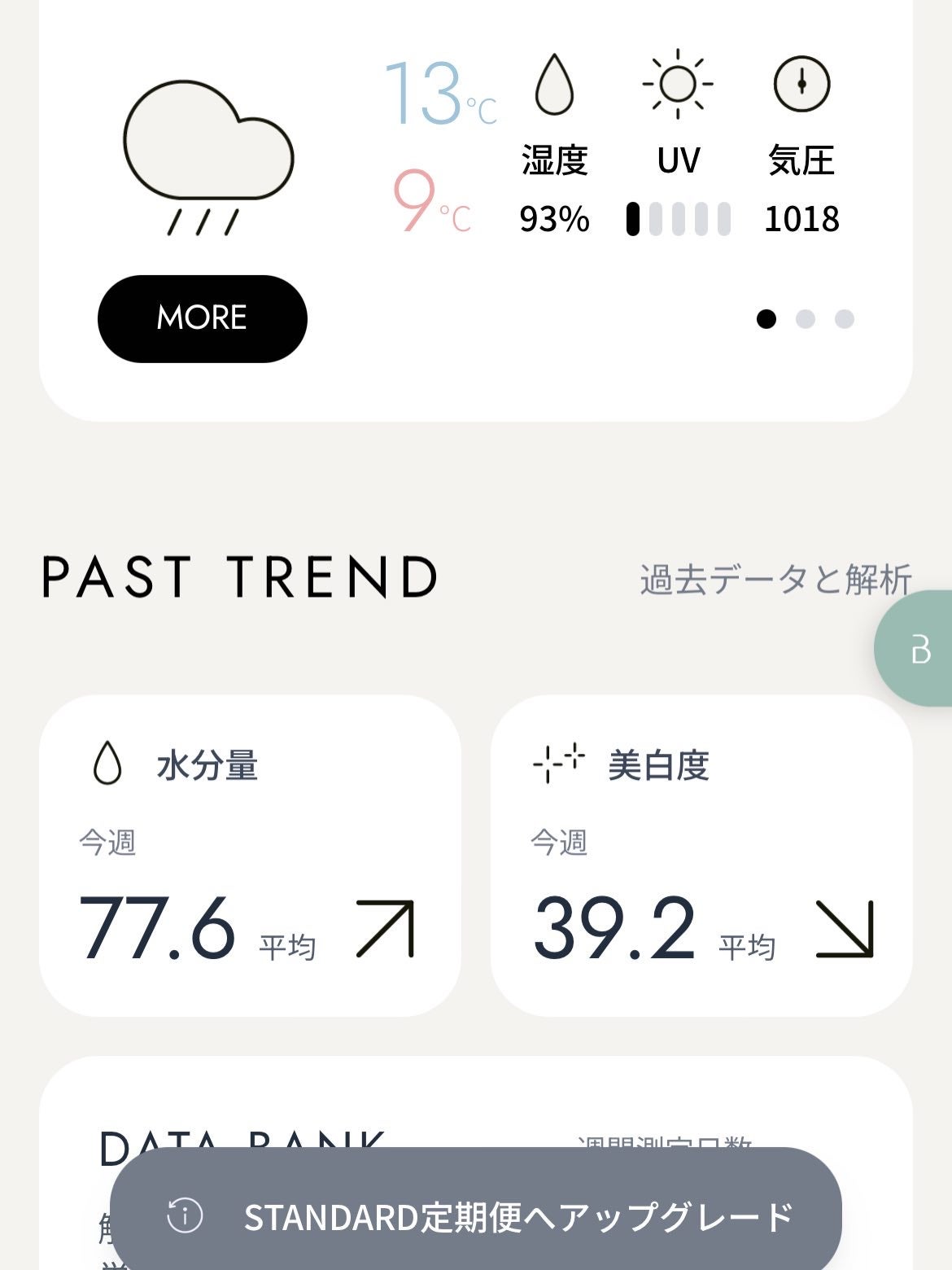The width and height of the screenshot is (952, 1270).
Task: Open the 美白度 weekly average card
Action: pyautogui.click(x=701, y=855)
